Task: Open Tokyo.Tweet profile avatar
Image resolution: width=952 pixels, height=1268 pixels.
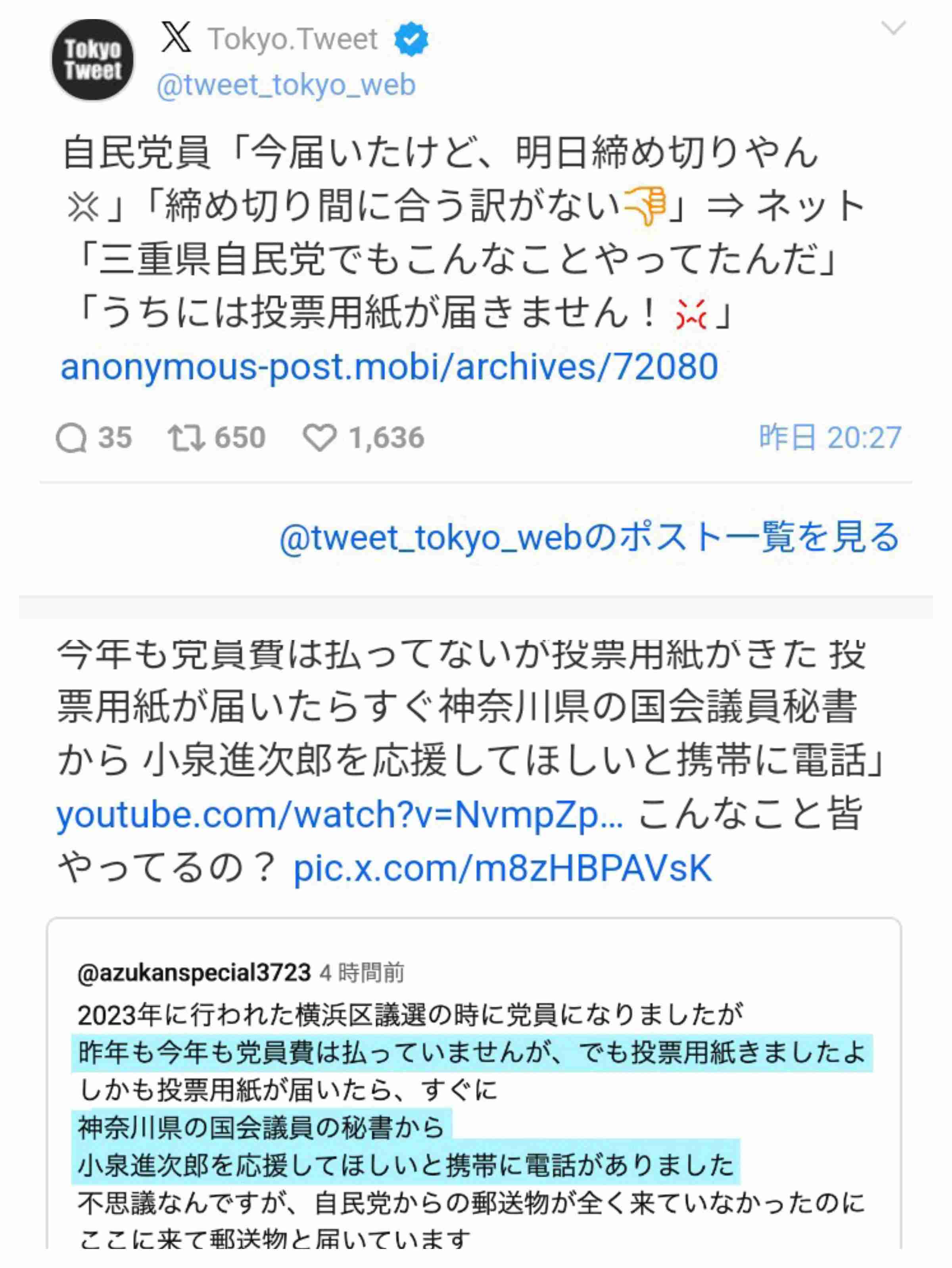Action: 93,60
